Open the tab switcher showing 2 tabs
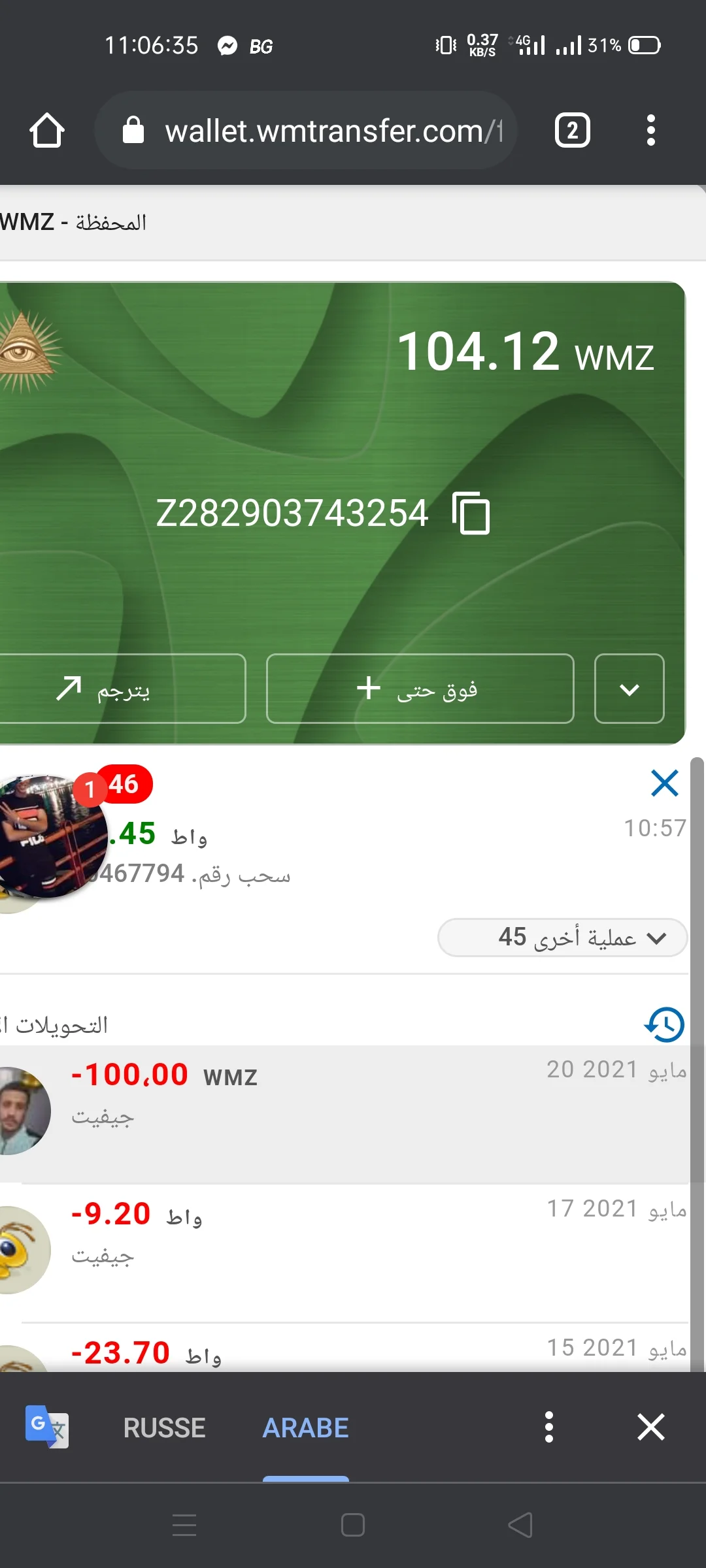Screen dimensions: 706x1568 tap(572, 130)
